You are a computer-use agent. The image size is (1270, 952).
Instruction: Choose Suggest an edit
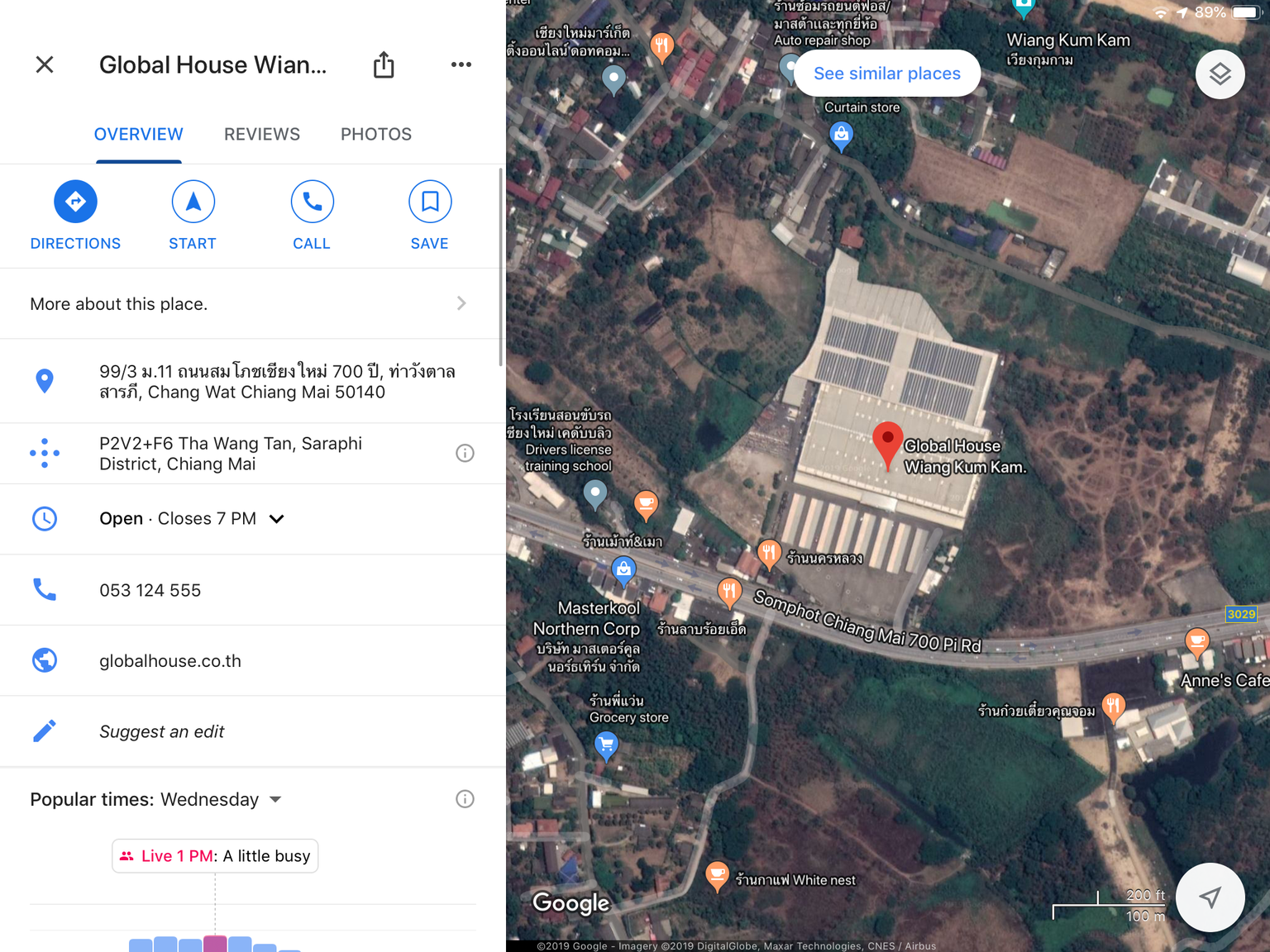[x=162, y=731]
